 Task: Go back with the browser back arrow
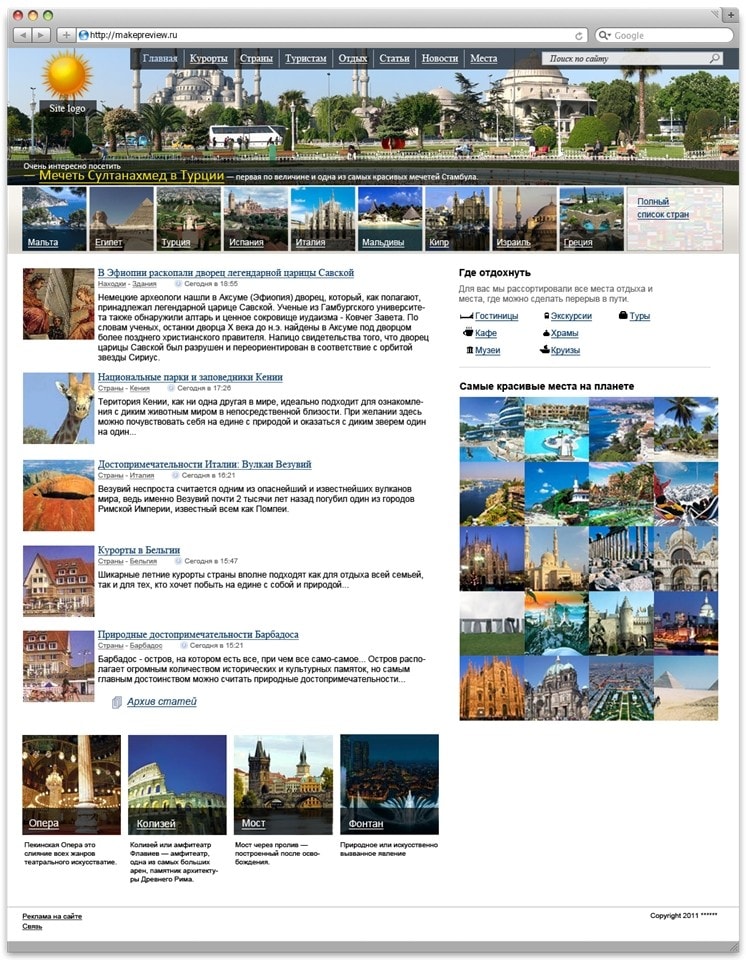click(21, 35)
